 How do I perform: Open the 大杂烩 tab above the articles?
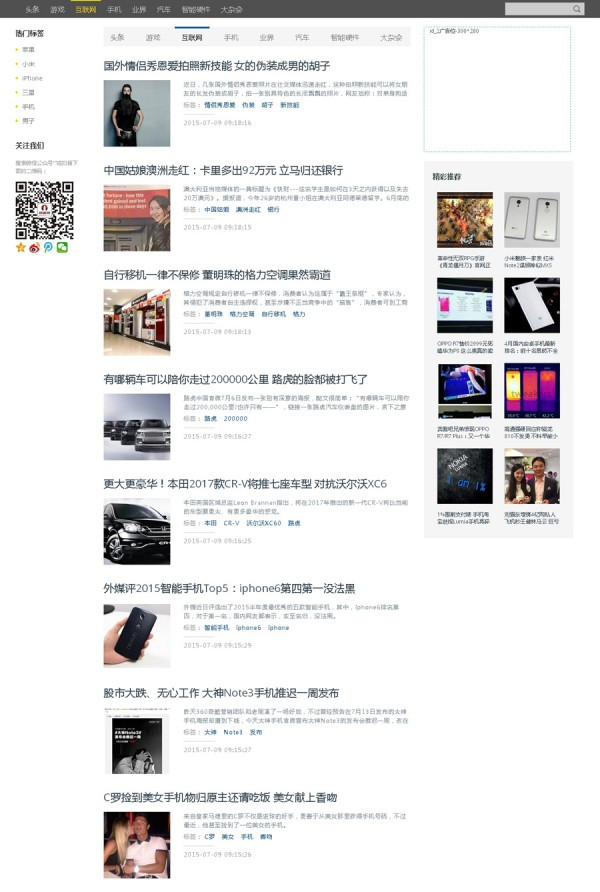coord(391,37)
